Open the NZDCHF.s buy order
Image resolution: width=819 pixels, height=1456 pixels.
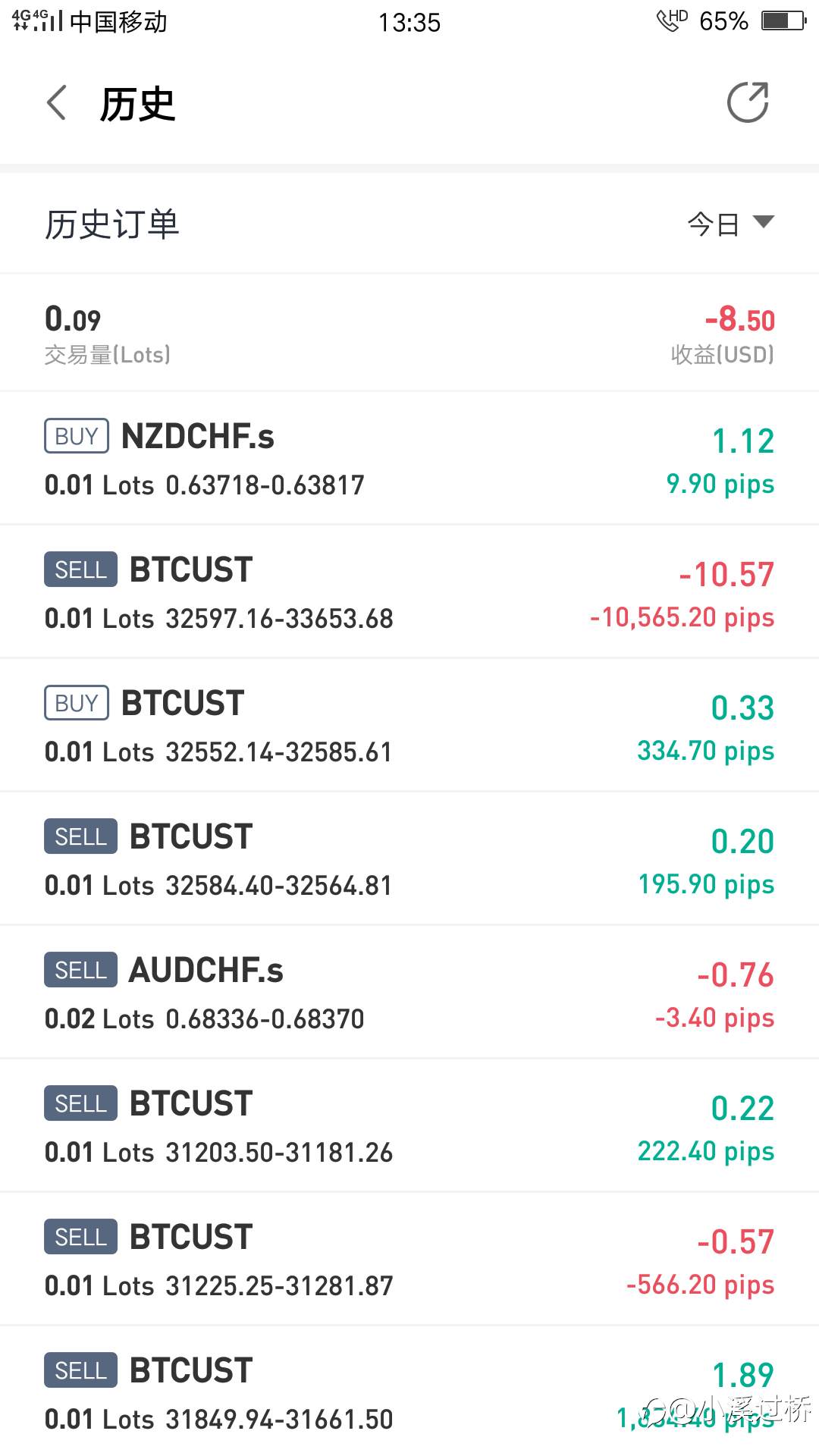tap(409, 458)
